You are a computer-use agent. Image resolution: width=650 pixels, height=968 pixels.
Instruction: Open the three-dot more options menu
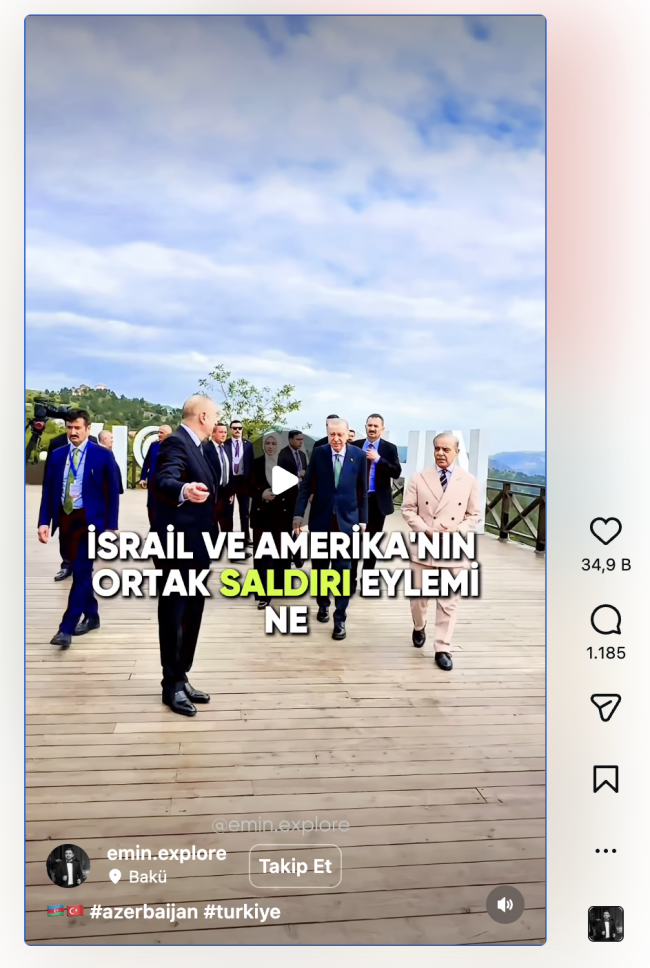click(x=605, y=851)
